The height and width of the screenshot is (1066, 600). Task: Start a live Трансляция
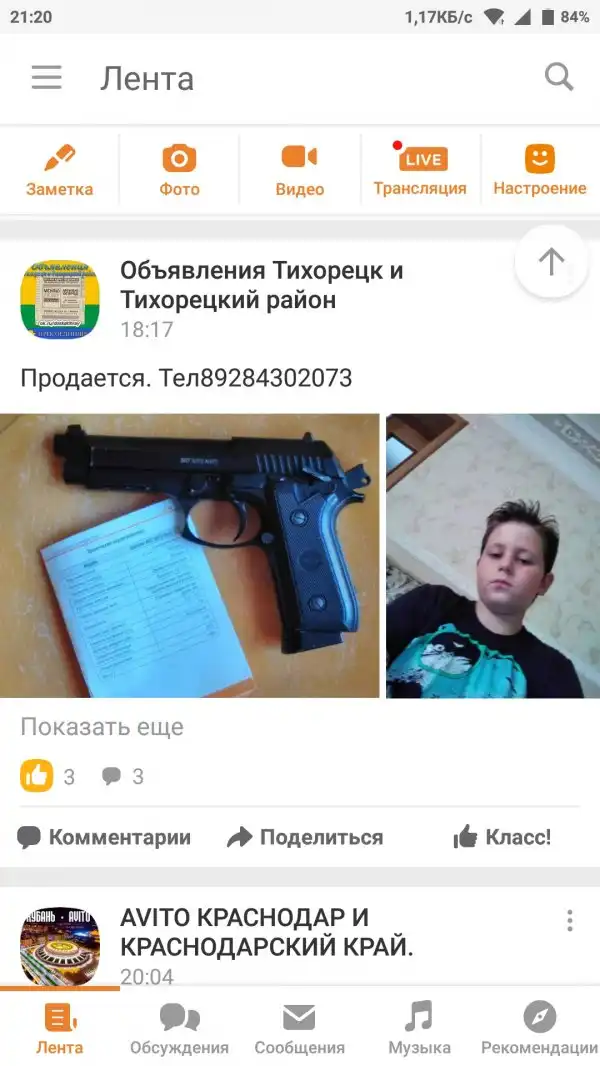point(420,170)
